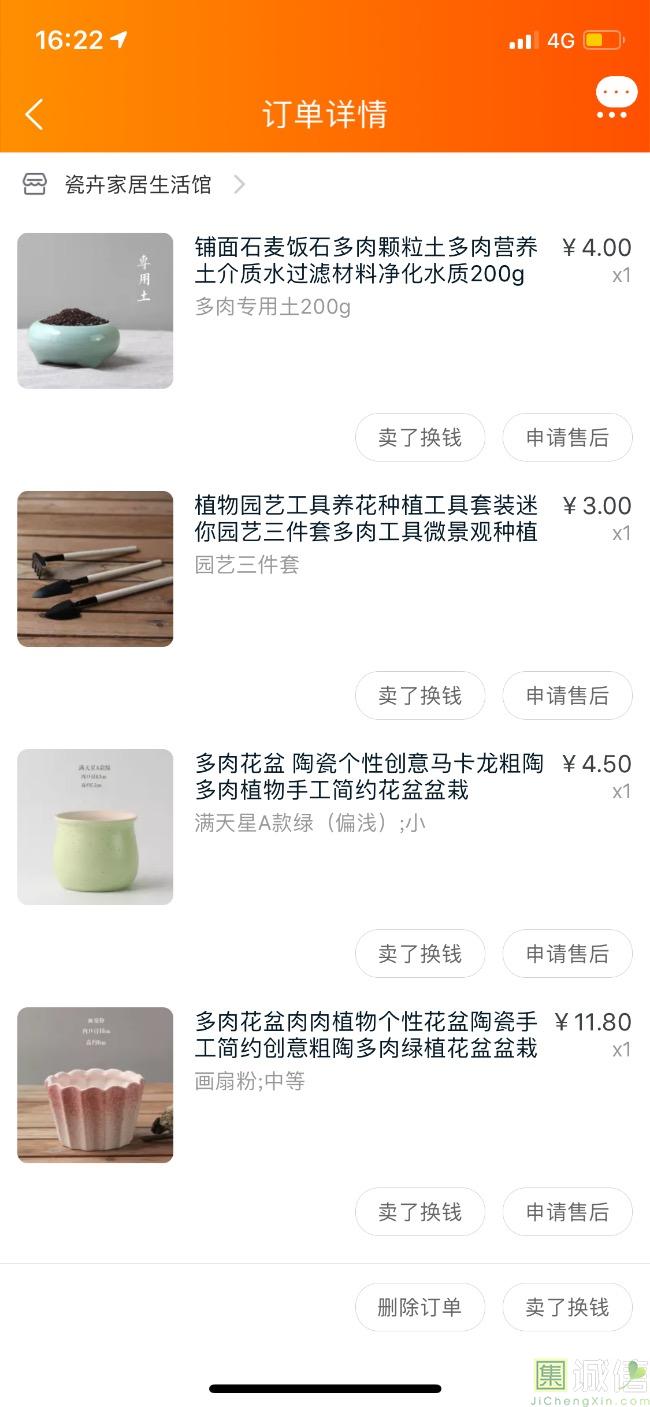Delete this order with 删除订单

420,1308
